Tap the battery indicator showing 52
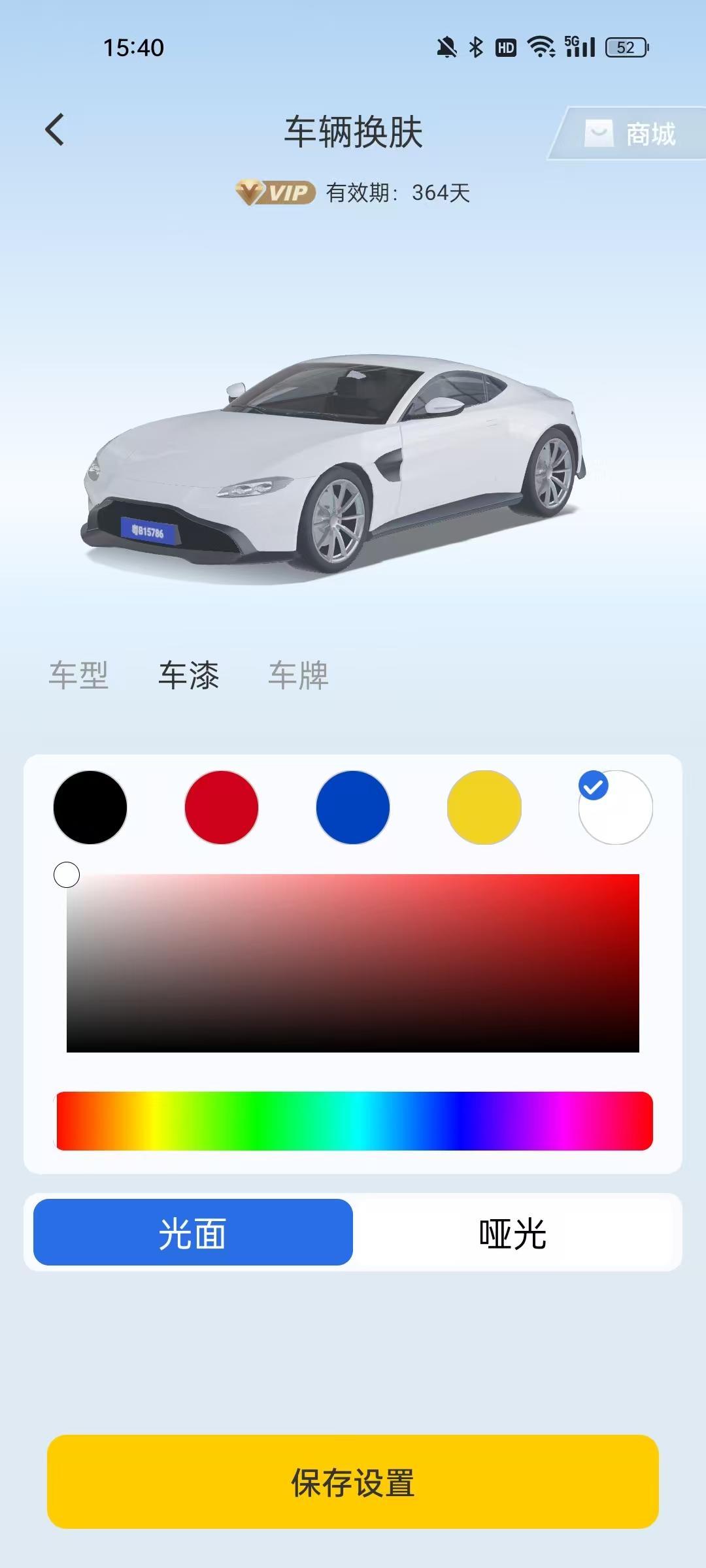The height and width of the screenshot is (1568, 706). pos(625,48)
